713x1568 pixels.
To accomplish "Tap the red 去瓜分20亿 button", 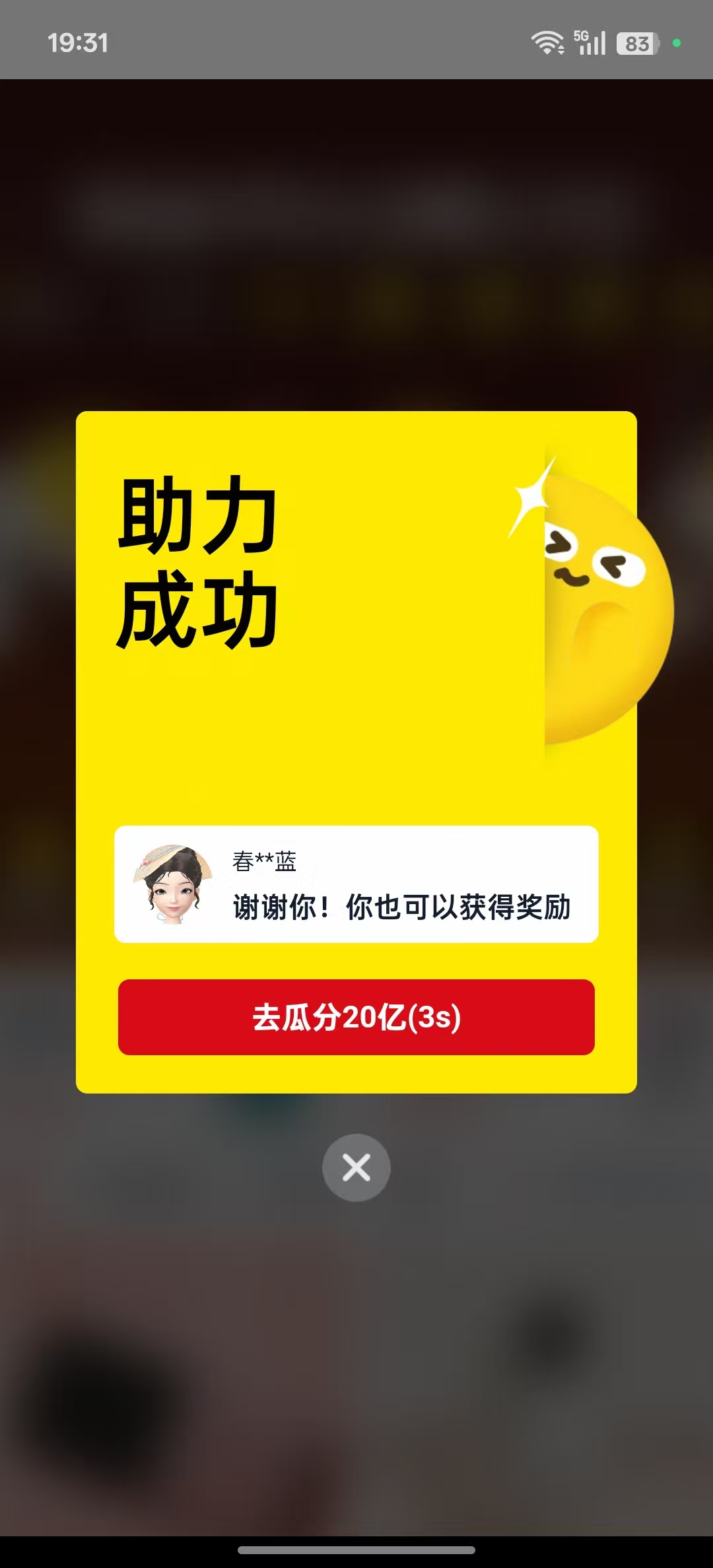I will (356, 1017).
